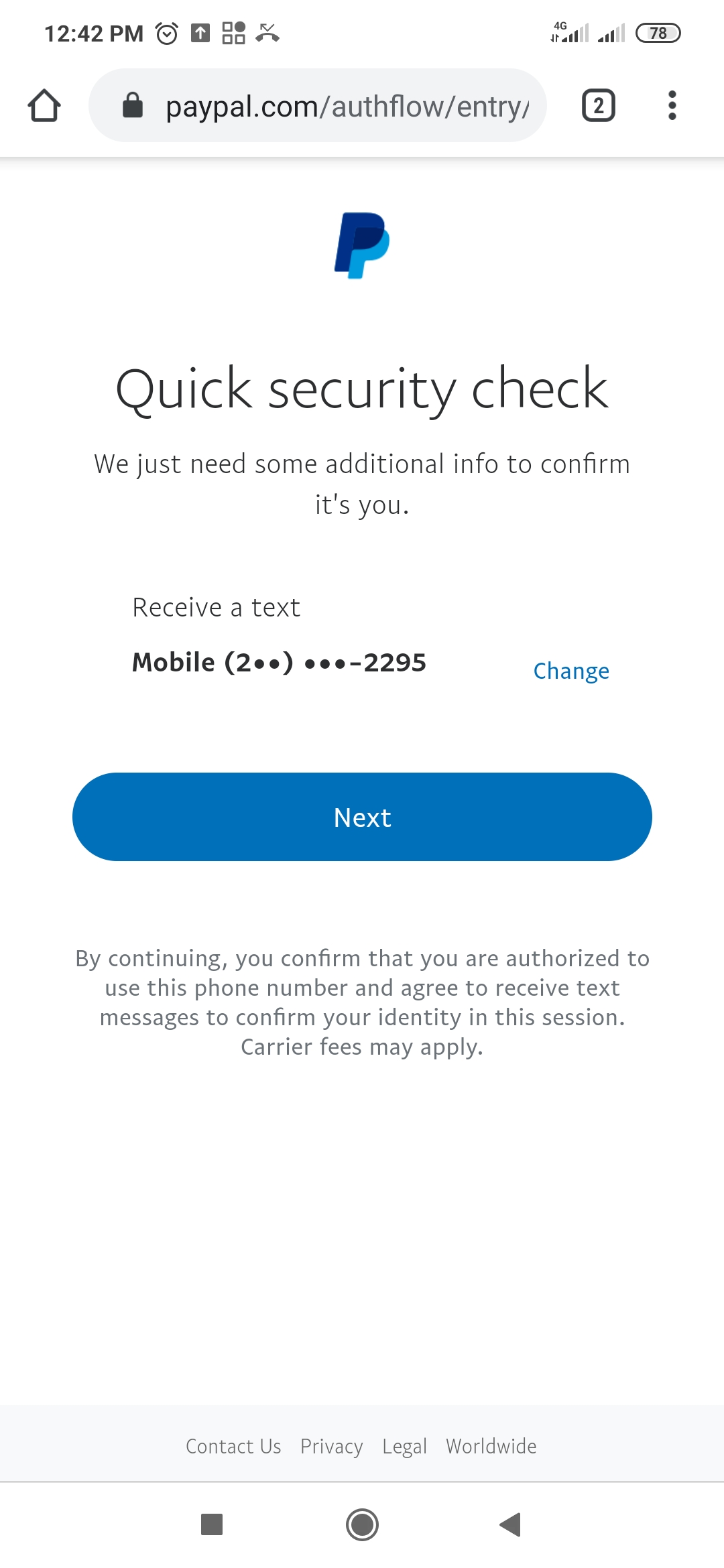
Task: Open the browser home page
Action: (44, 106)
